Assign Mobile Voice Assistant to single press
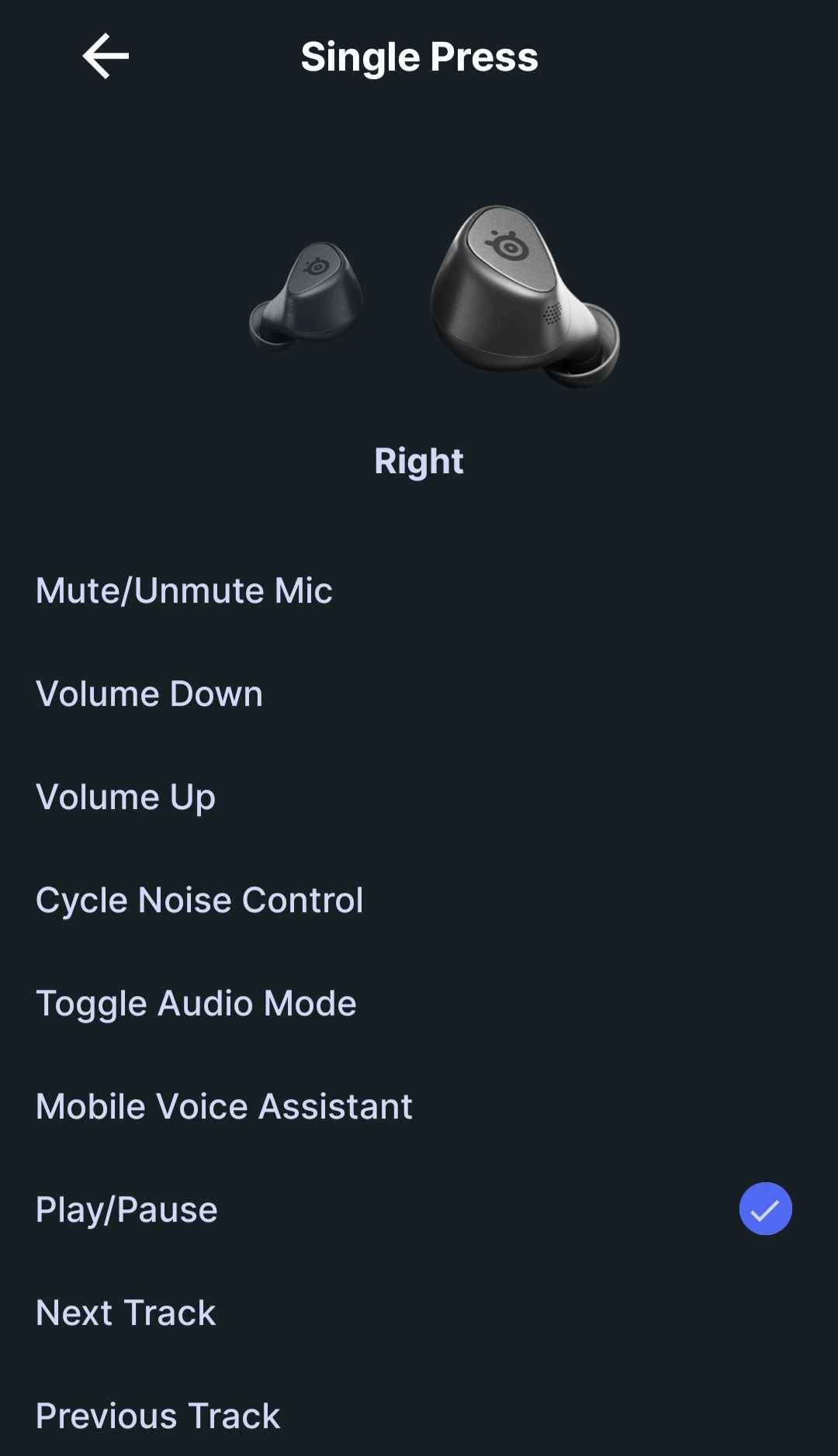This screenshot has width=838, height=1456. 224,1107
